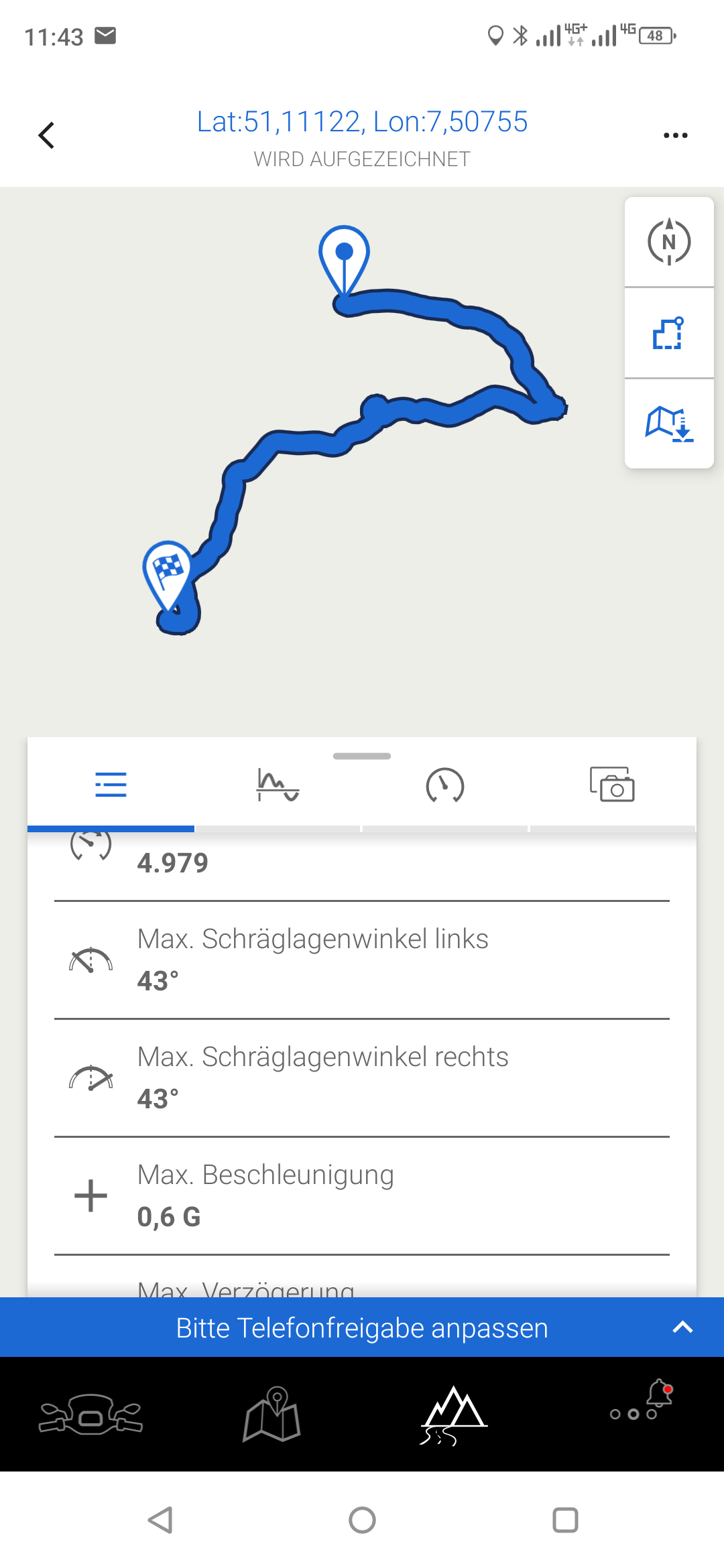Open the three-dot overflow menu
Image resolution: width=724 pixels, height=1568 pixels.
pos(675,135)
